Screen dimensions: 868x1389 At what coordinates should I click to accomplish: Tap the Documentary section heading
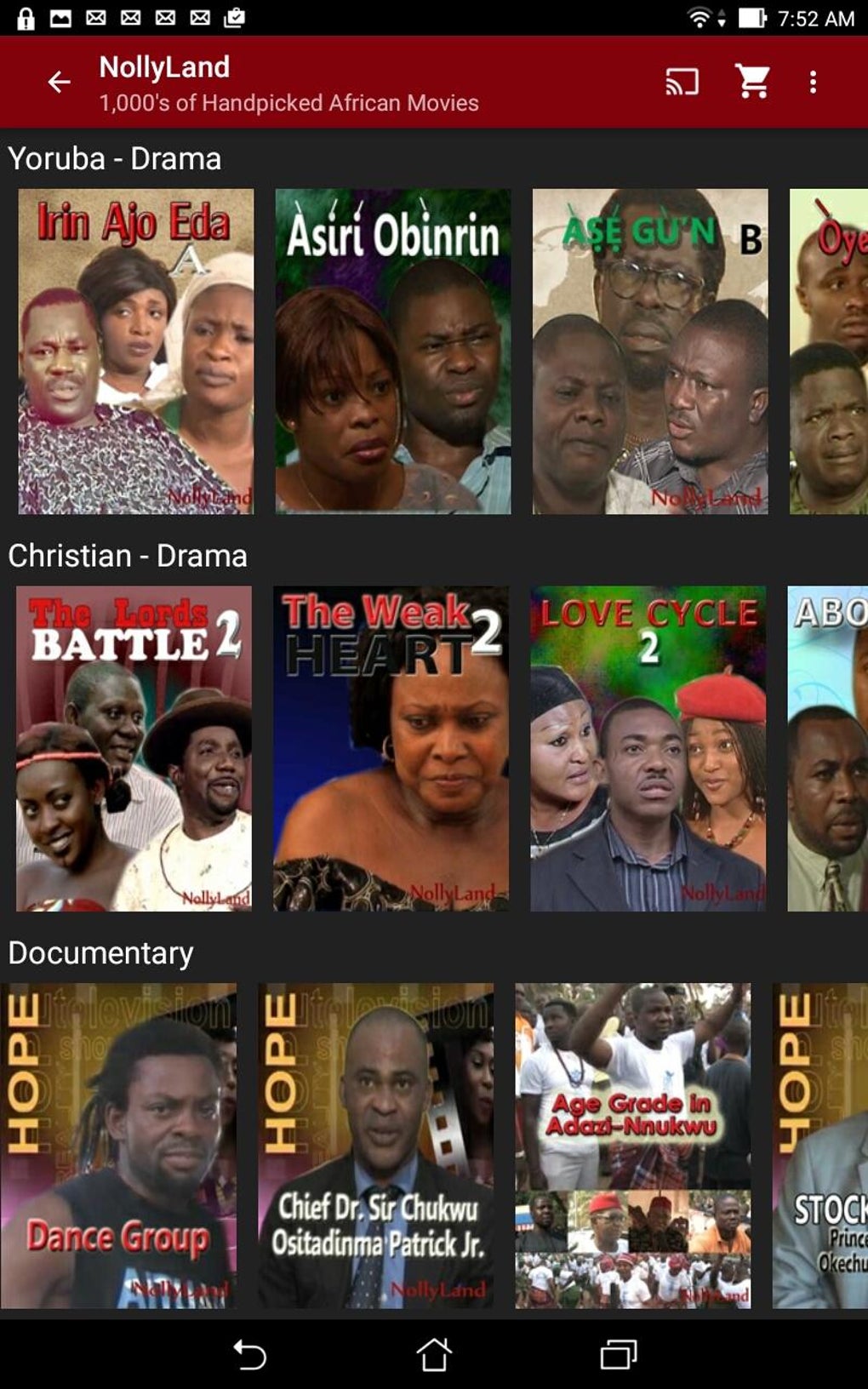(x=100, y=952)
